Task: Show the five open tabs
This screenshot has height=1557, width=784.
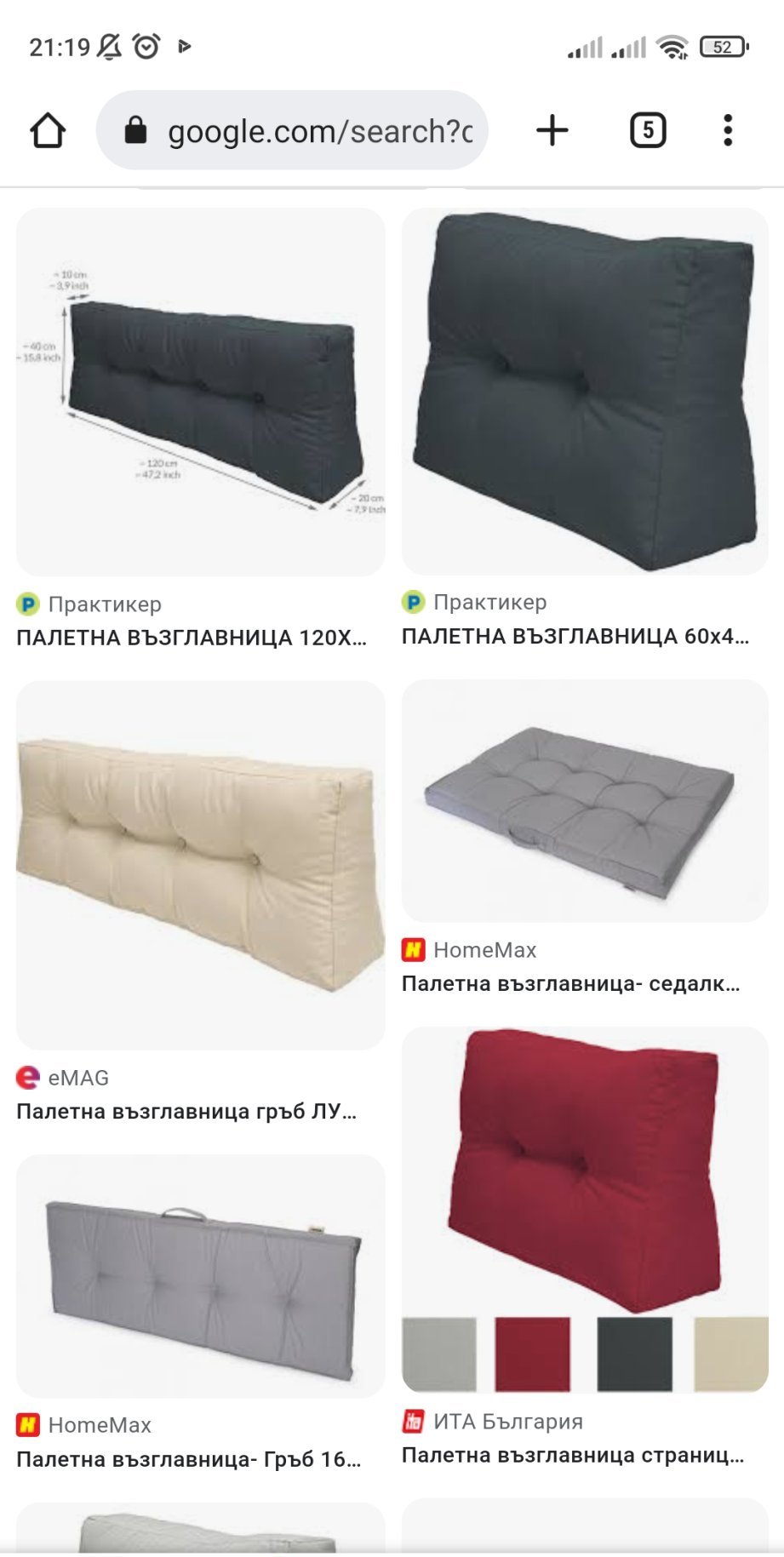Action: [648, 131]
